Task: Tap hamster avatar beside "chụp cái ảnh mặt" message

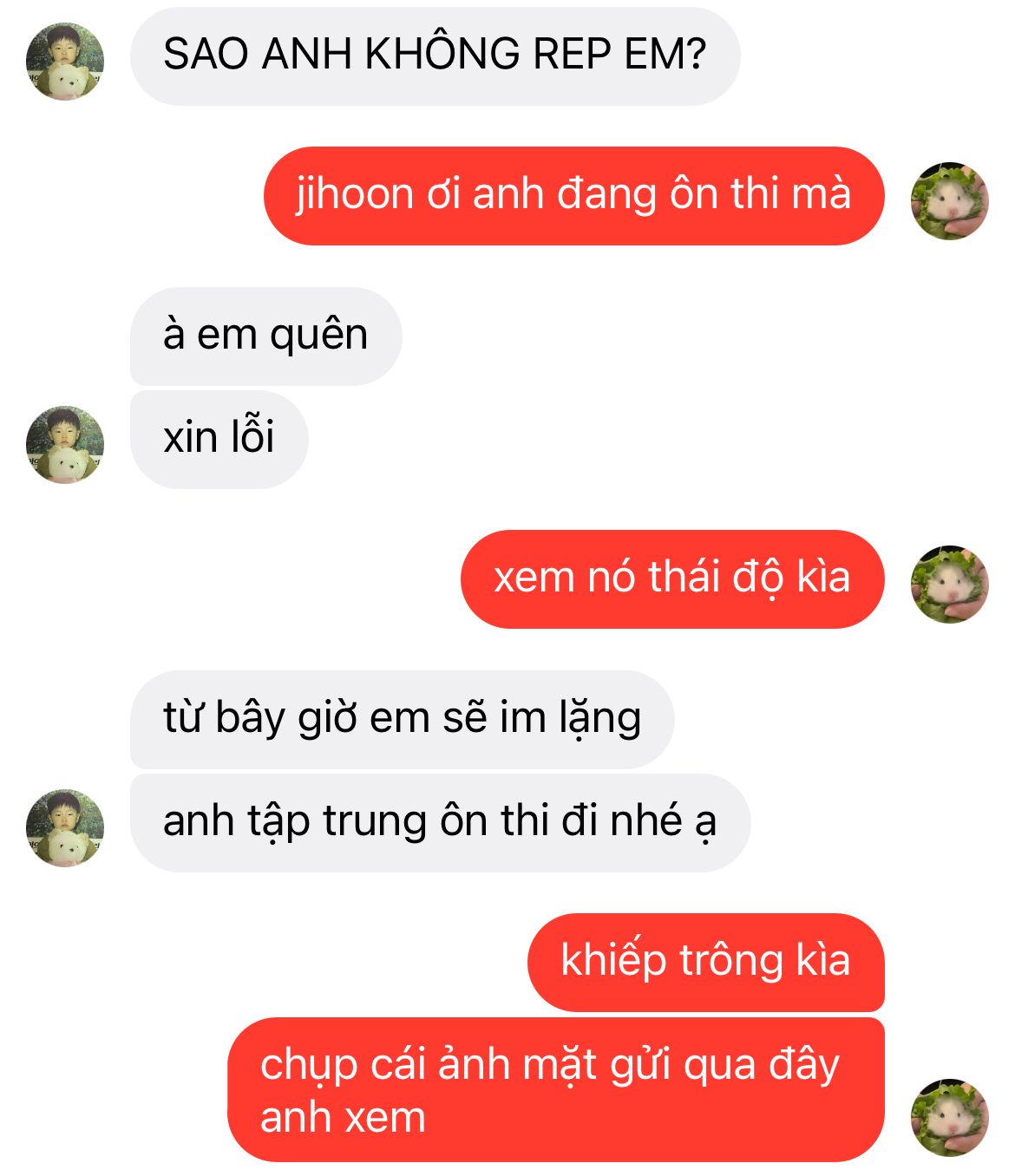Action: (949, 1118)
